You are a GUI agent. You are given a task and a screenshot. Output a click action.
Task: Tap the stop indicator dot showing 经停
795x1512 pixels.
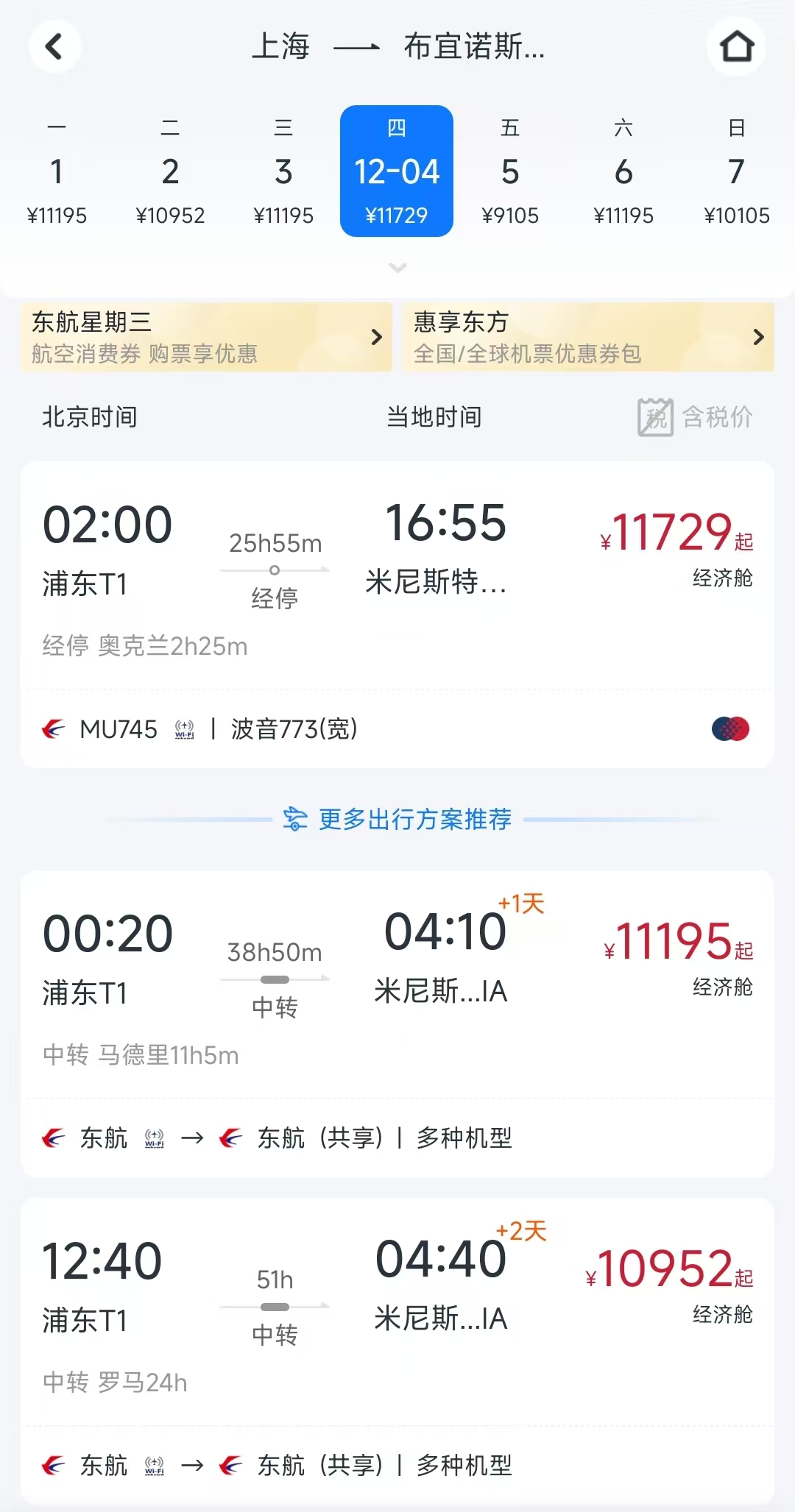point(275,569)
